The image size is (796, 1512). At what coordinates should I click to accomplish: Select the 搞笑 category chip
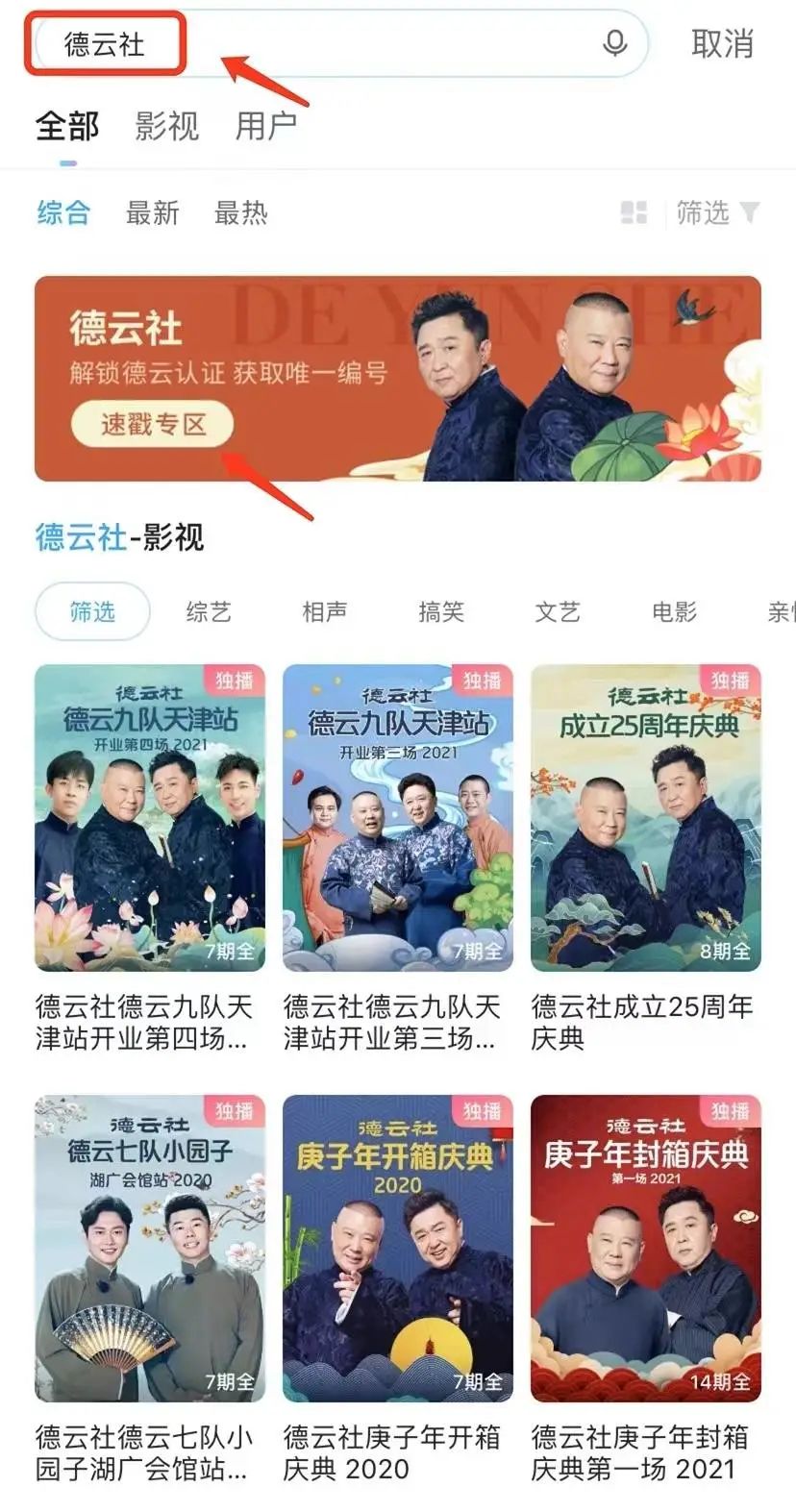[441, 611]
